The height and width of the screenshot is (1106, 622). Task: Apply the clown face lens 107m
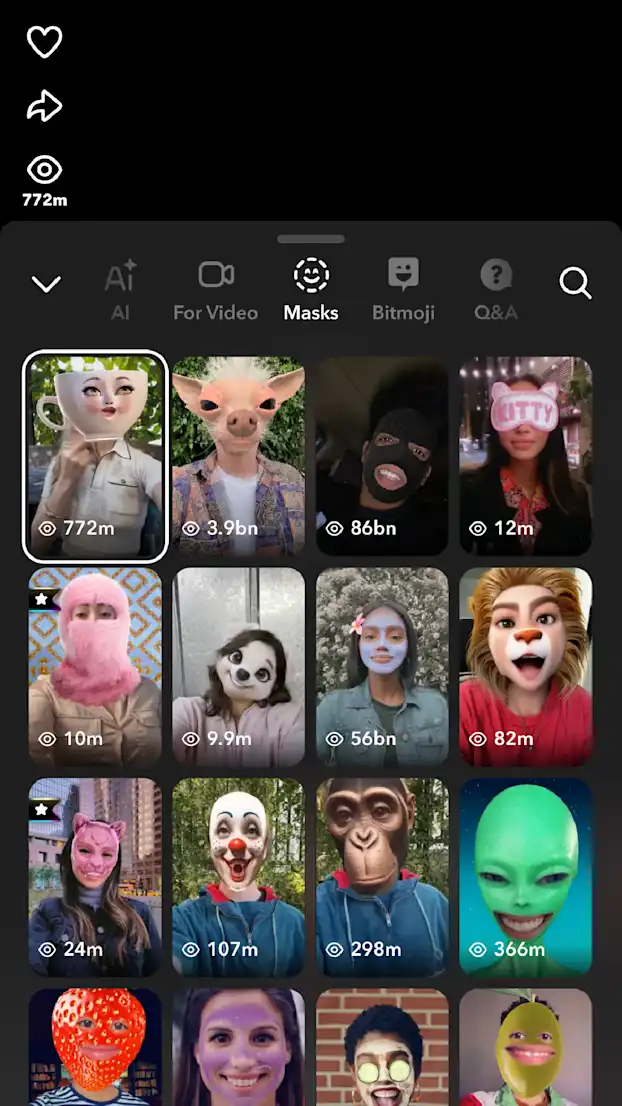pos(239,877)
